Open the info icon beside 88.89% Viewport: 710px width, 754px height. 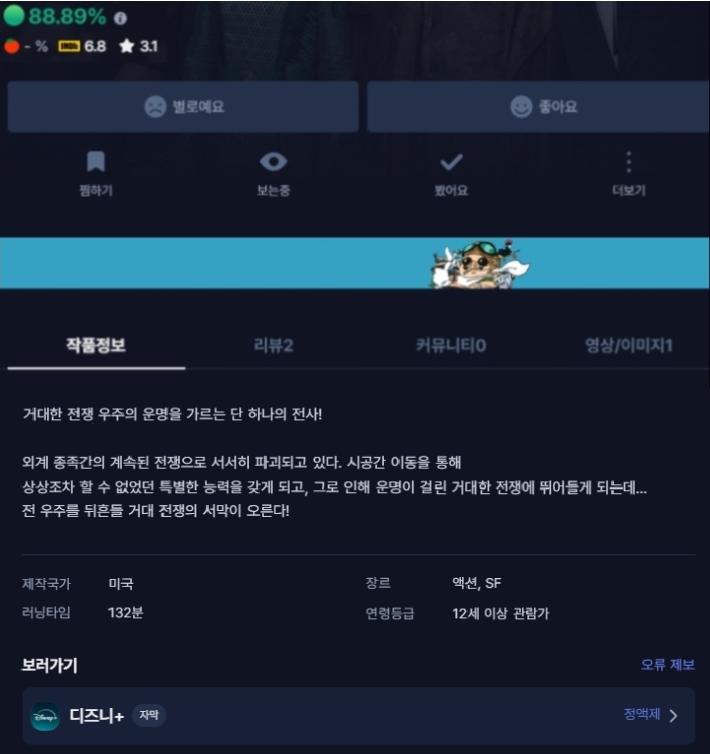[x=121, y=18]
